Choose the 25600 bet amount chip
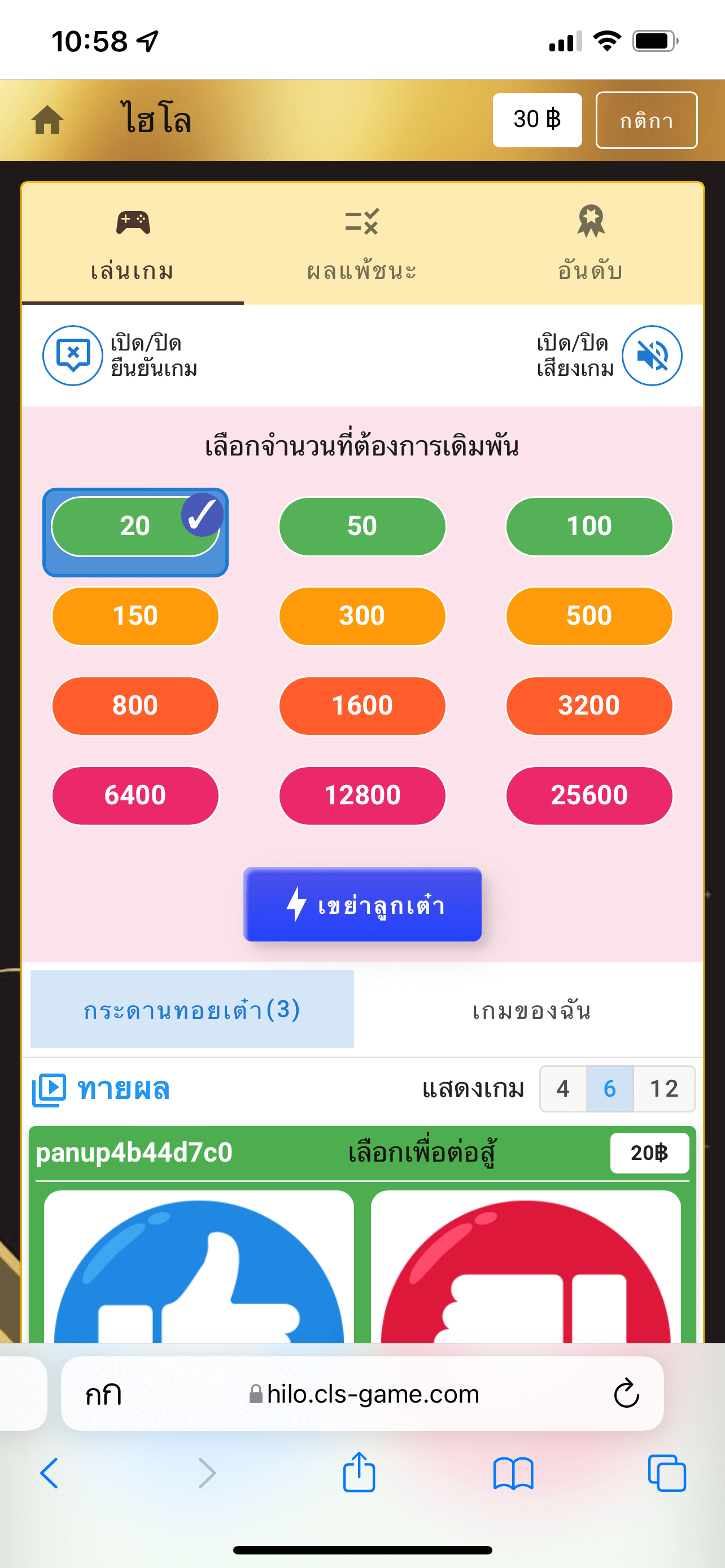The image size is (725, 1568). point(589,794)
